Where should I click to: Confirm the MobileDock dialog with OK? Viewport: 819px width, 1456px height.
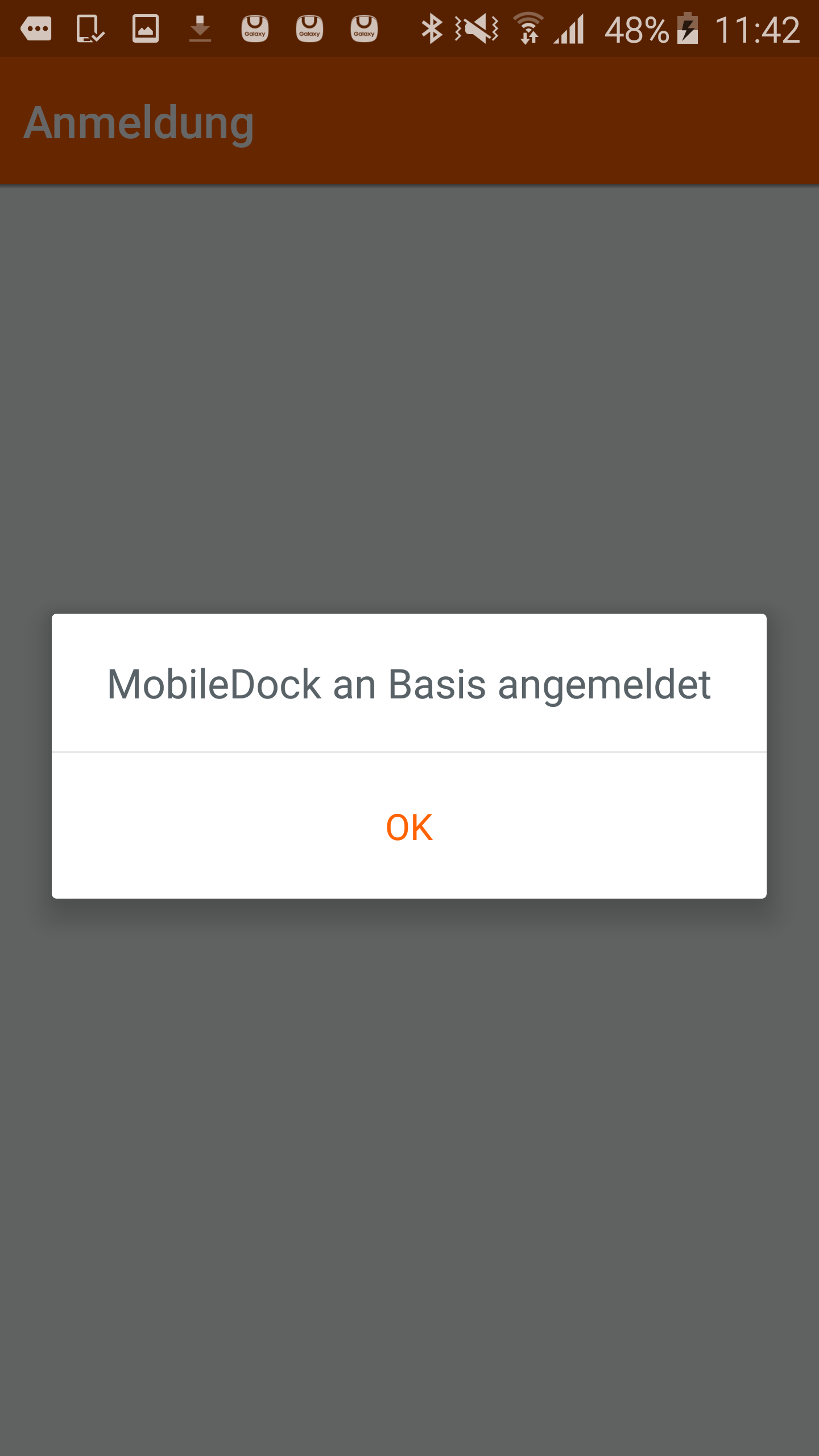click(x=409, y=827)
